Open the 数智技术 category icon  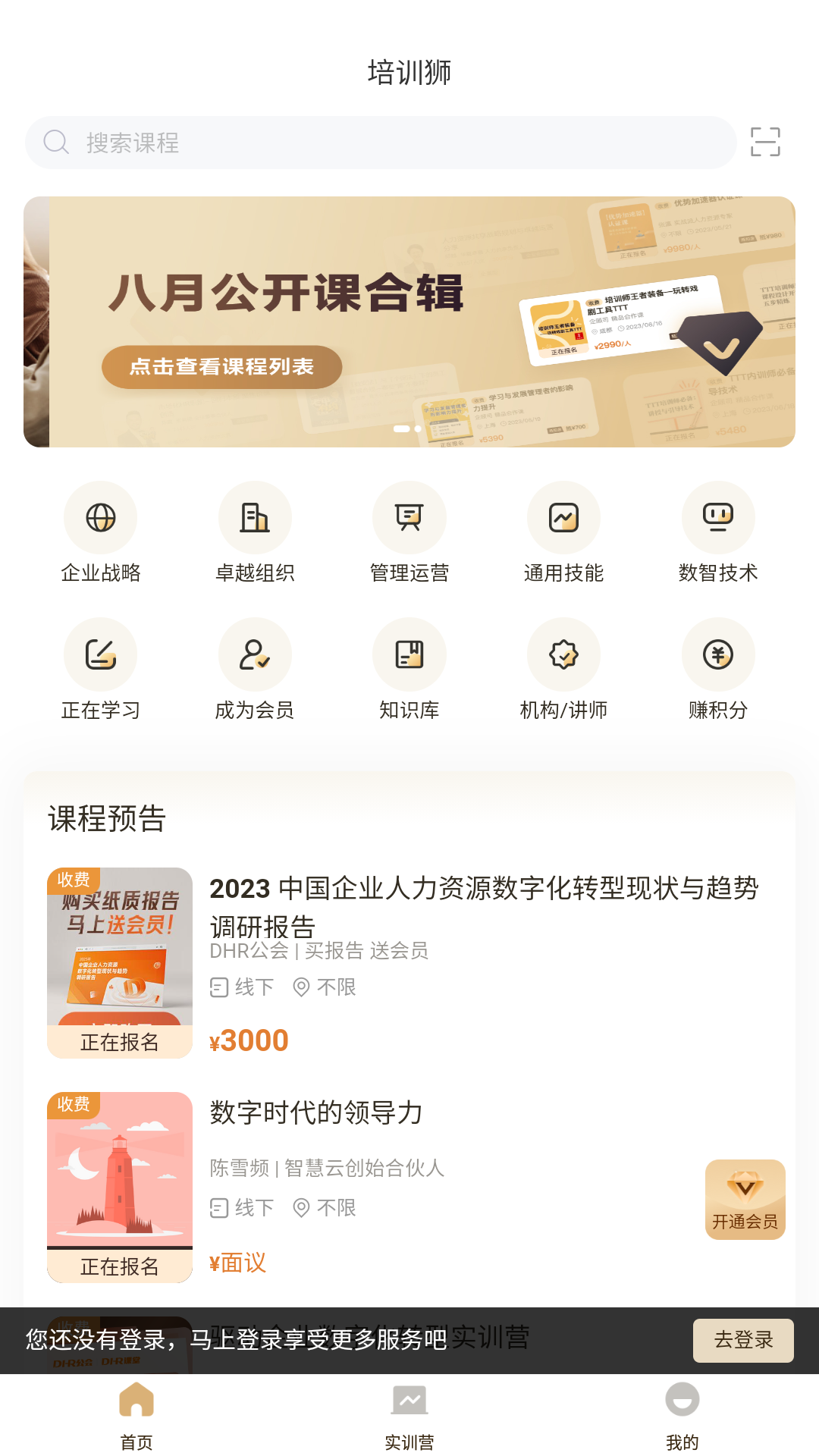coord(719,518)
